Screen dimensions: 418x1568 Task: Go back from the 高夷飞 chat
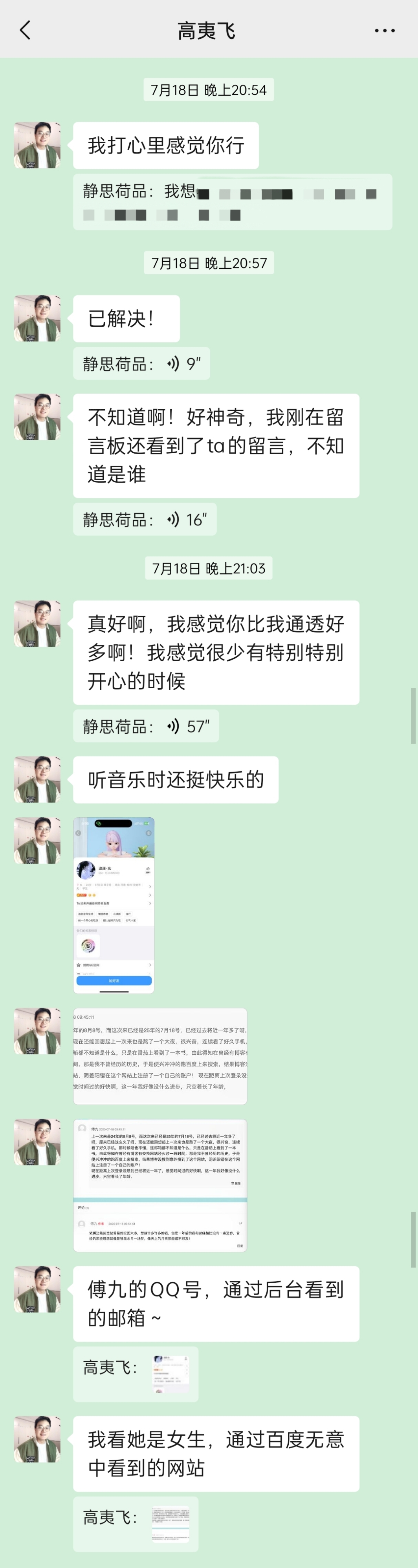click(x=25, y=30)
